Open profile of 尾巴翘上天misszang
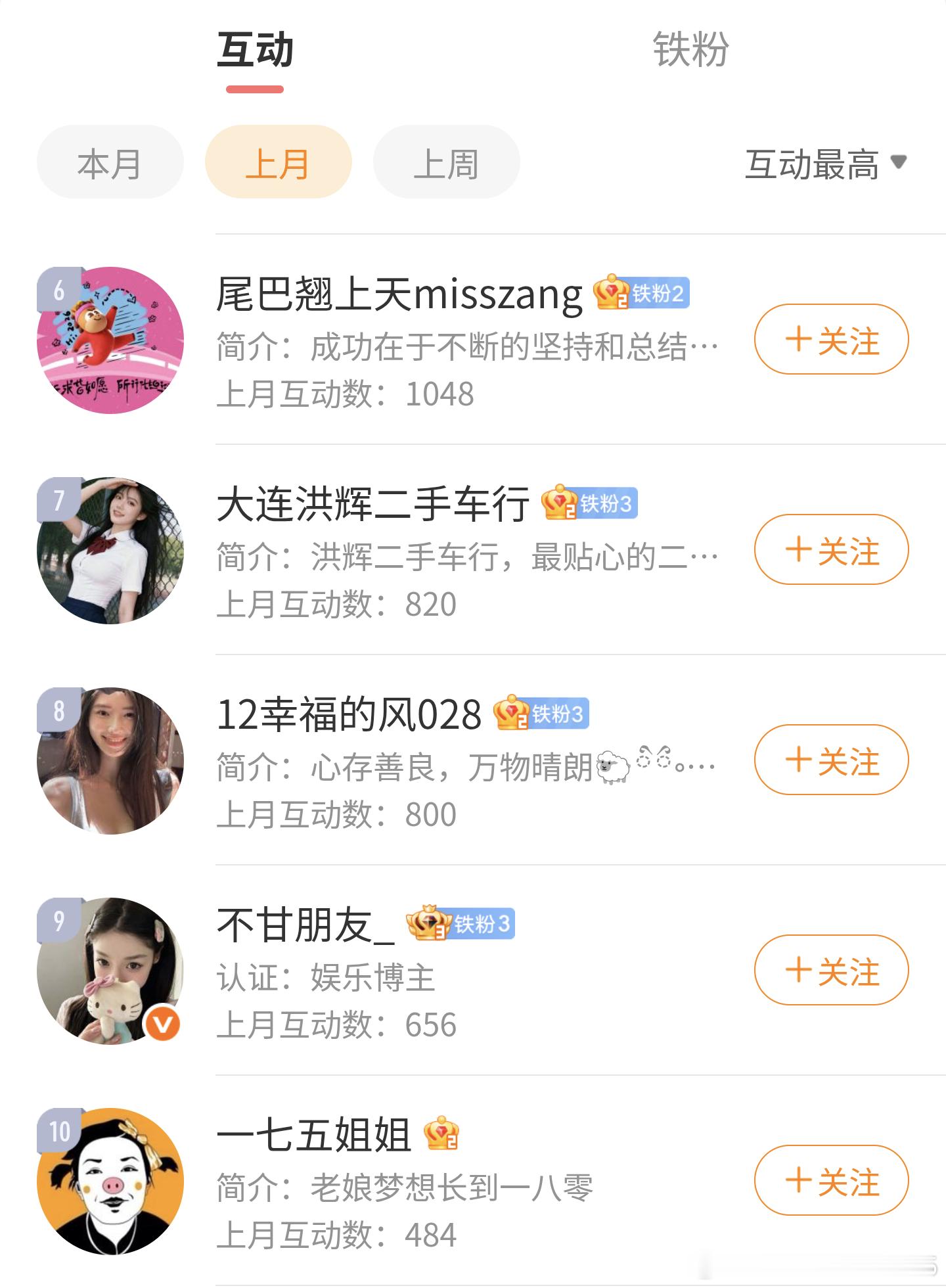Screen dimensions: 946x1288 (x=110, y=340)
